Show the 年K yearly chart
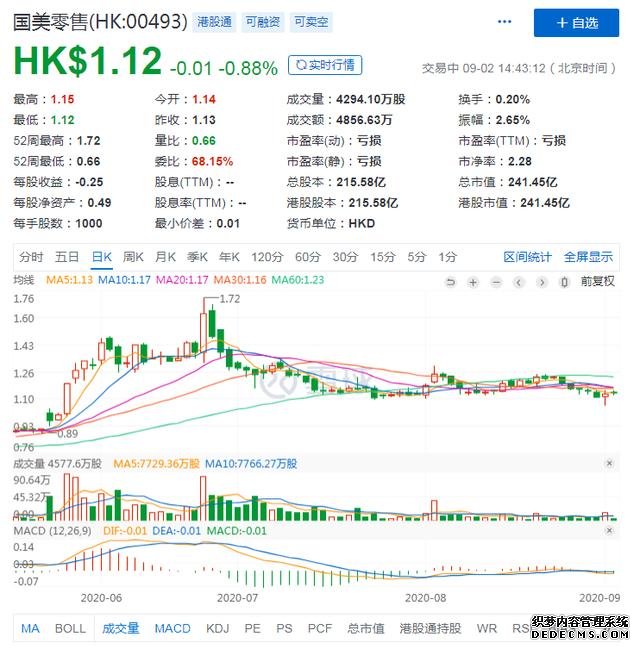Image resolution: width=640 pixels, height=649 pixels. [230, 256]
